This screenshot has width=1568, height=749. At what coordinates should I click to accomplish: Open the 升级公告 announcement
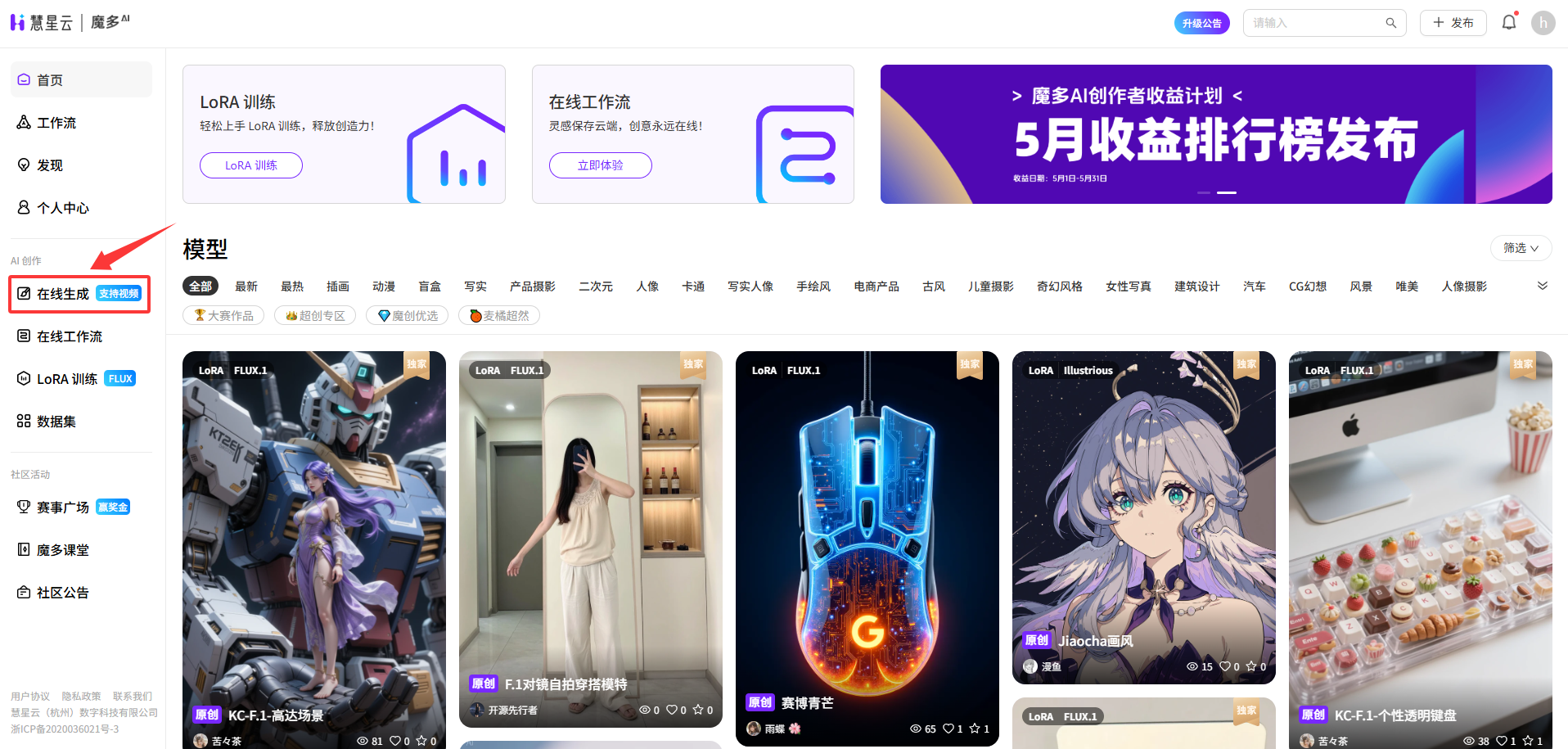point(1201,23)
